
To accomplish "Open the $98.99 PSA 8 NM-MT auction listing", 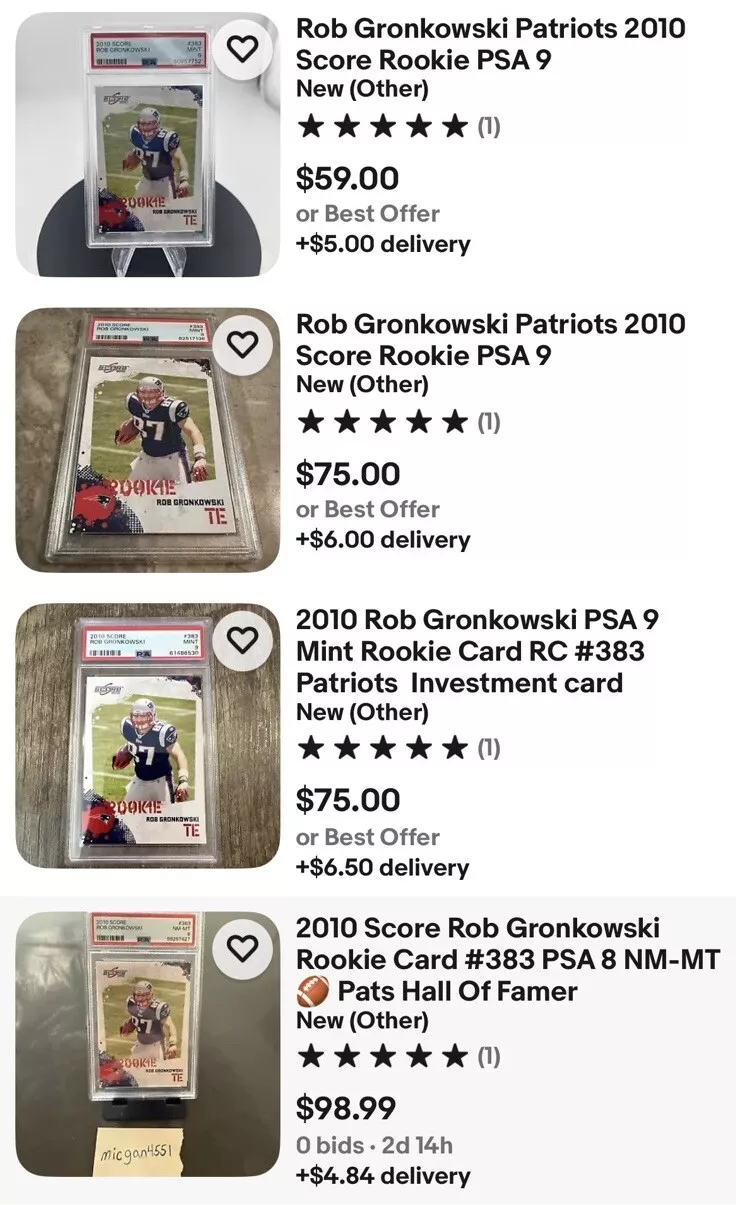I will point(507,959).
